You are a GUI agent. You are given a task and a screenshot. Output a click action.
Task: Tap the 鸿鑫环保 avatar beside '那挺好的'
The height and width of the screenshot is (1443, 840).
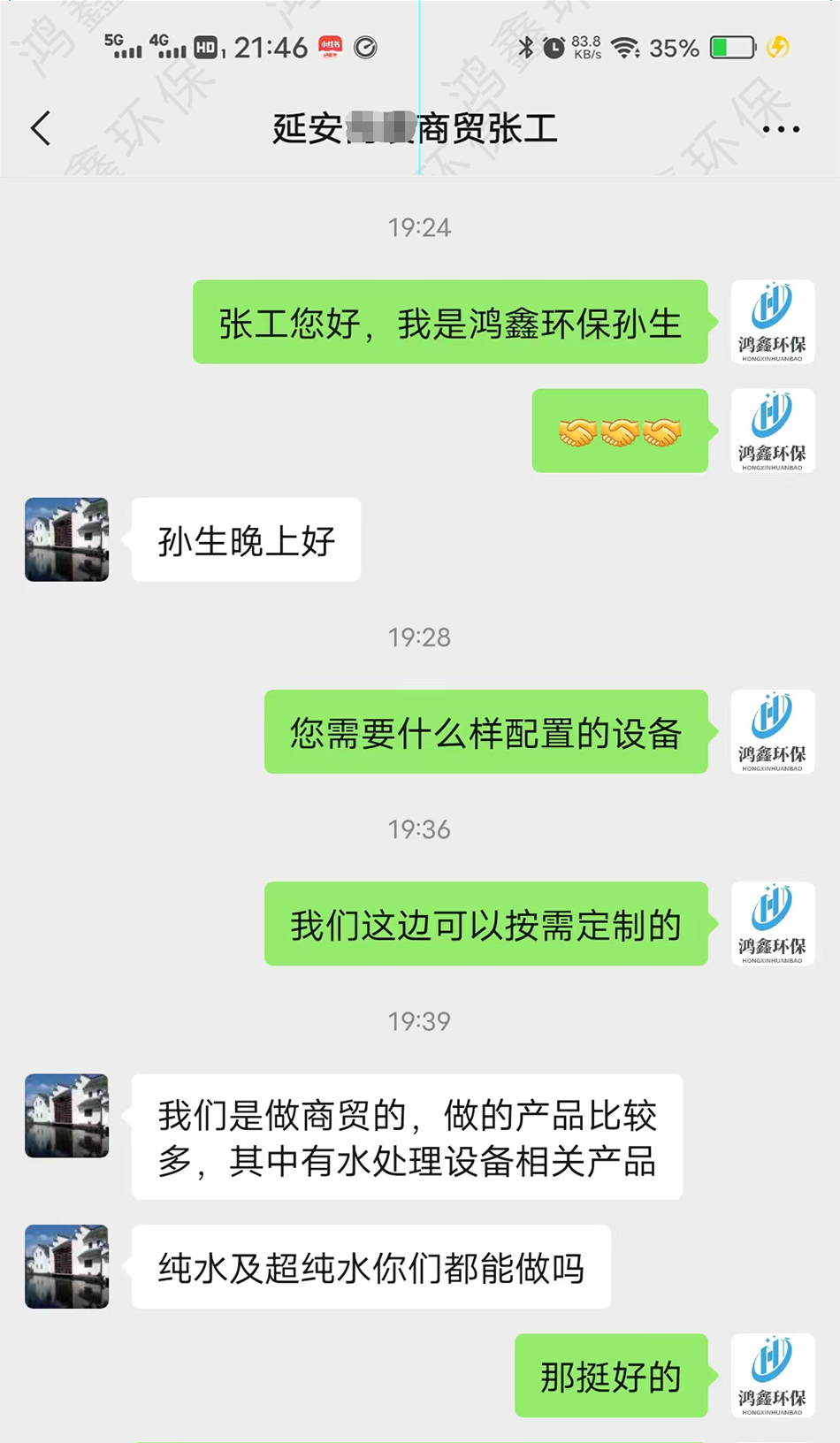point(772,1376)
